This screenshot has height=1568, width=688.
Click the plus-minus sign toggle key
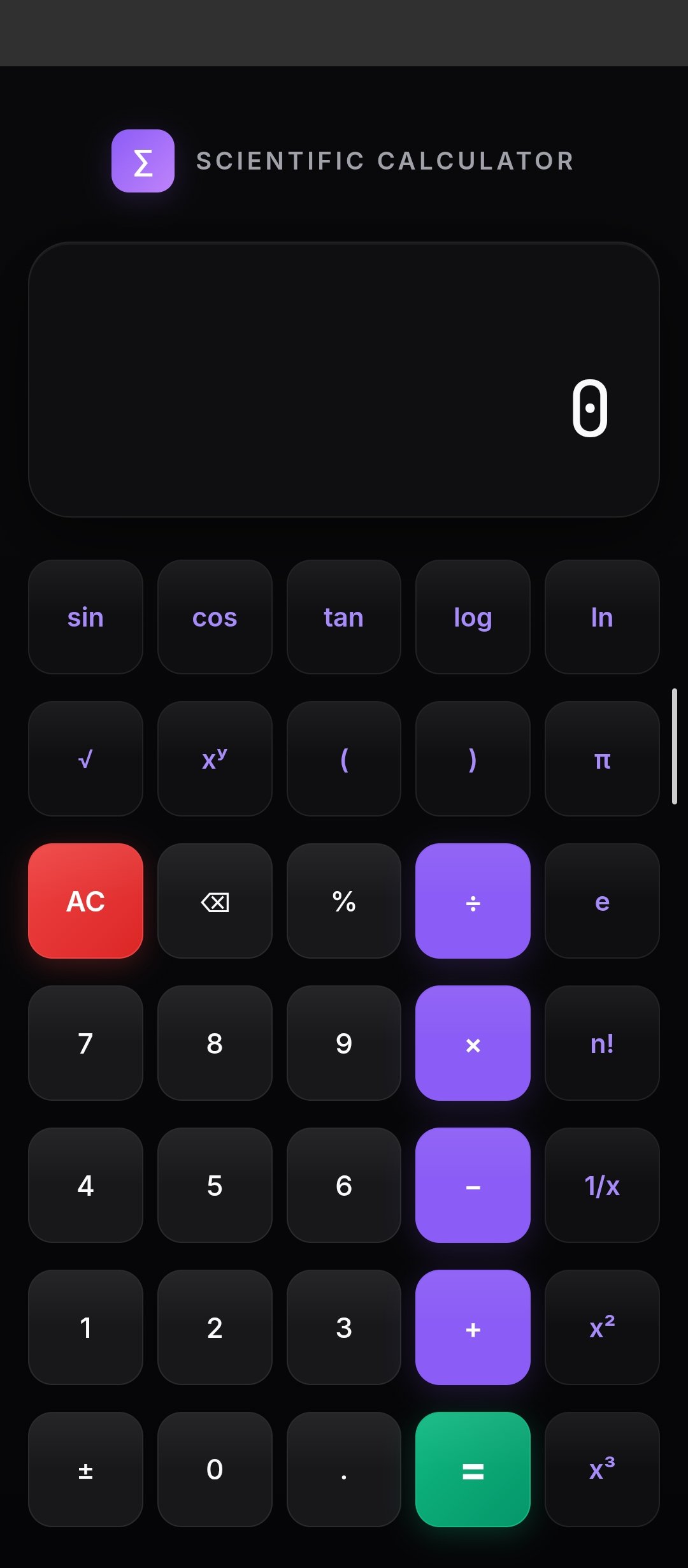pos(85,1470)
